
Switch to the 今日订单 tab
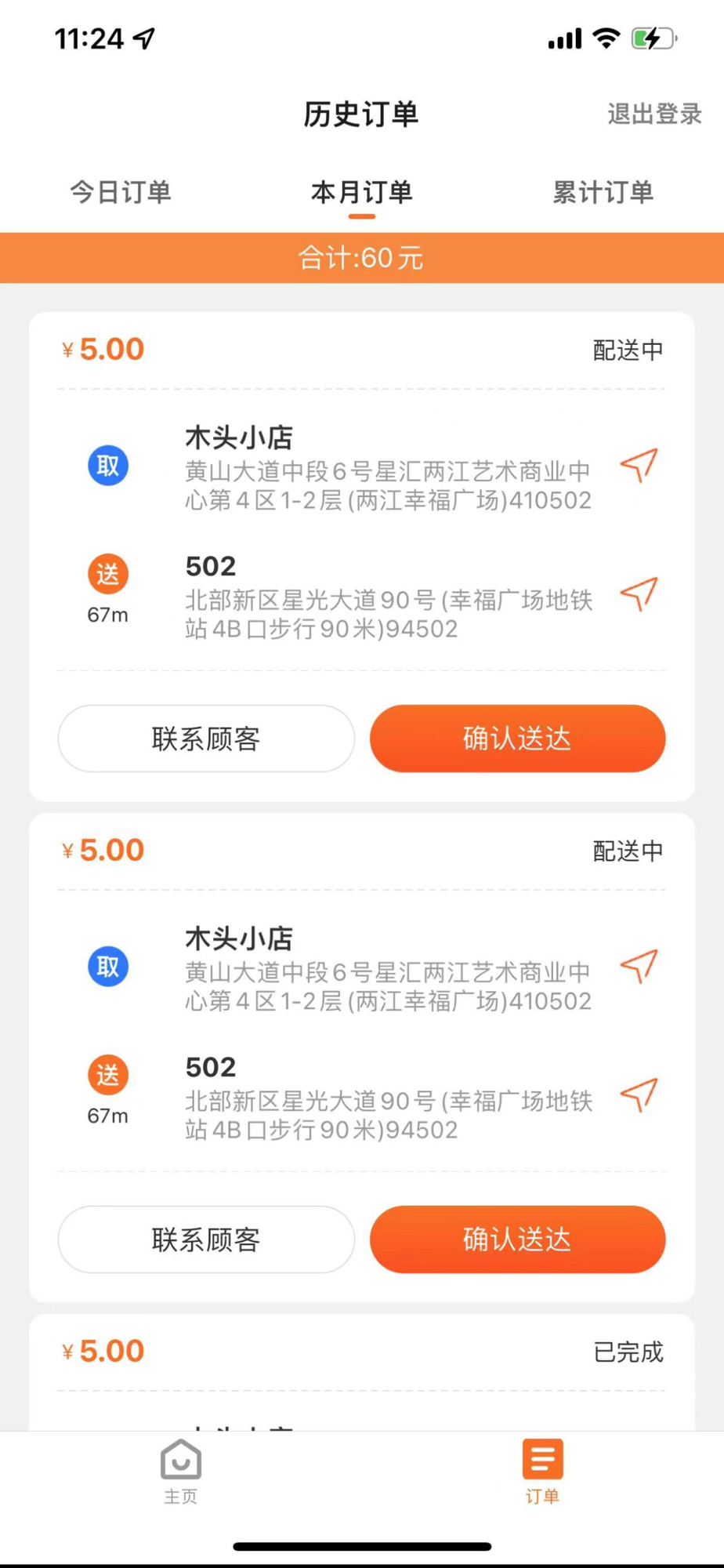click(x=121, y=192)
